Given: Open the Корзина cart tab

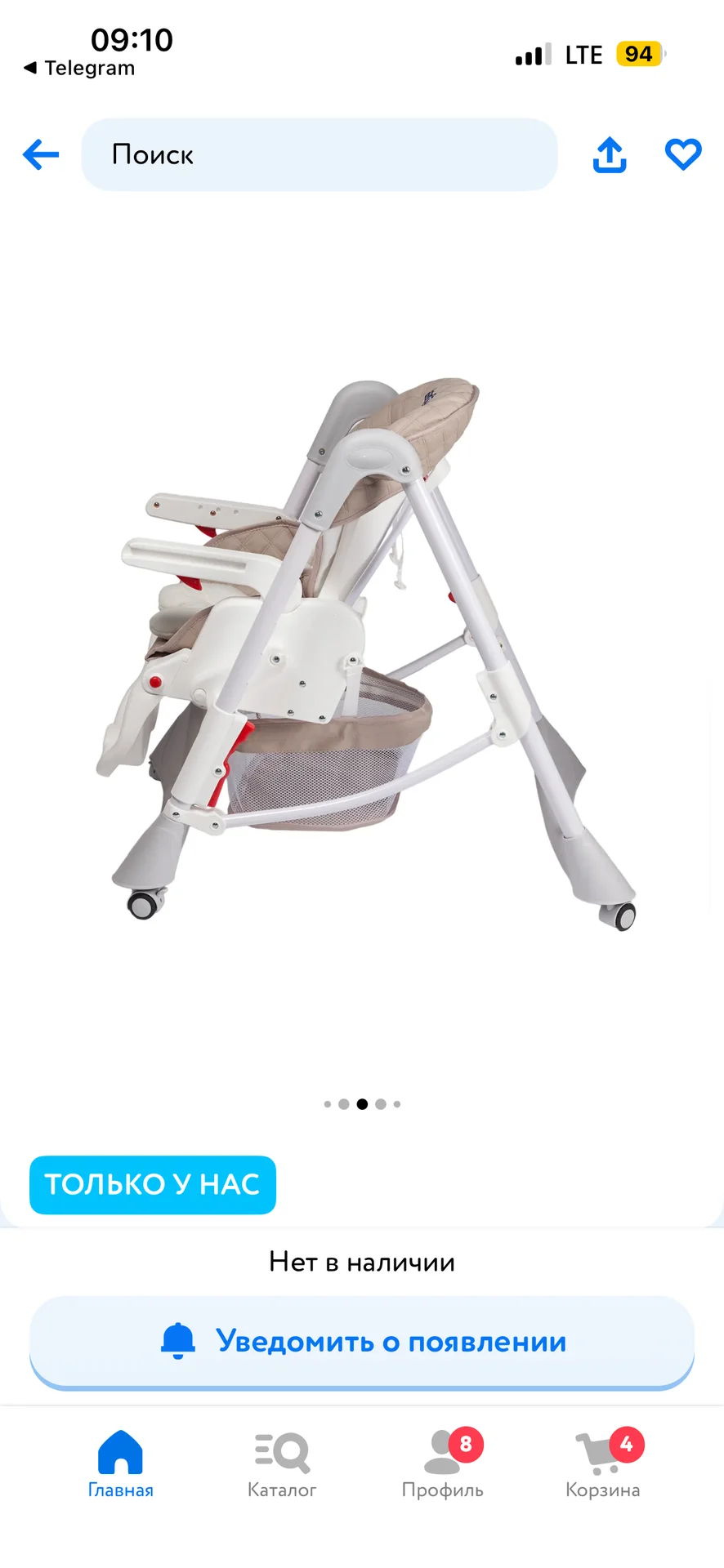Looking at the screenshot, I should click(x=603, y=1464).
